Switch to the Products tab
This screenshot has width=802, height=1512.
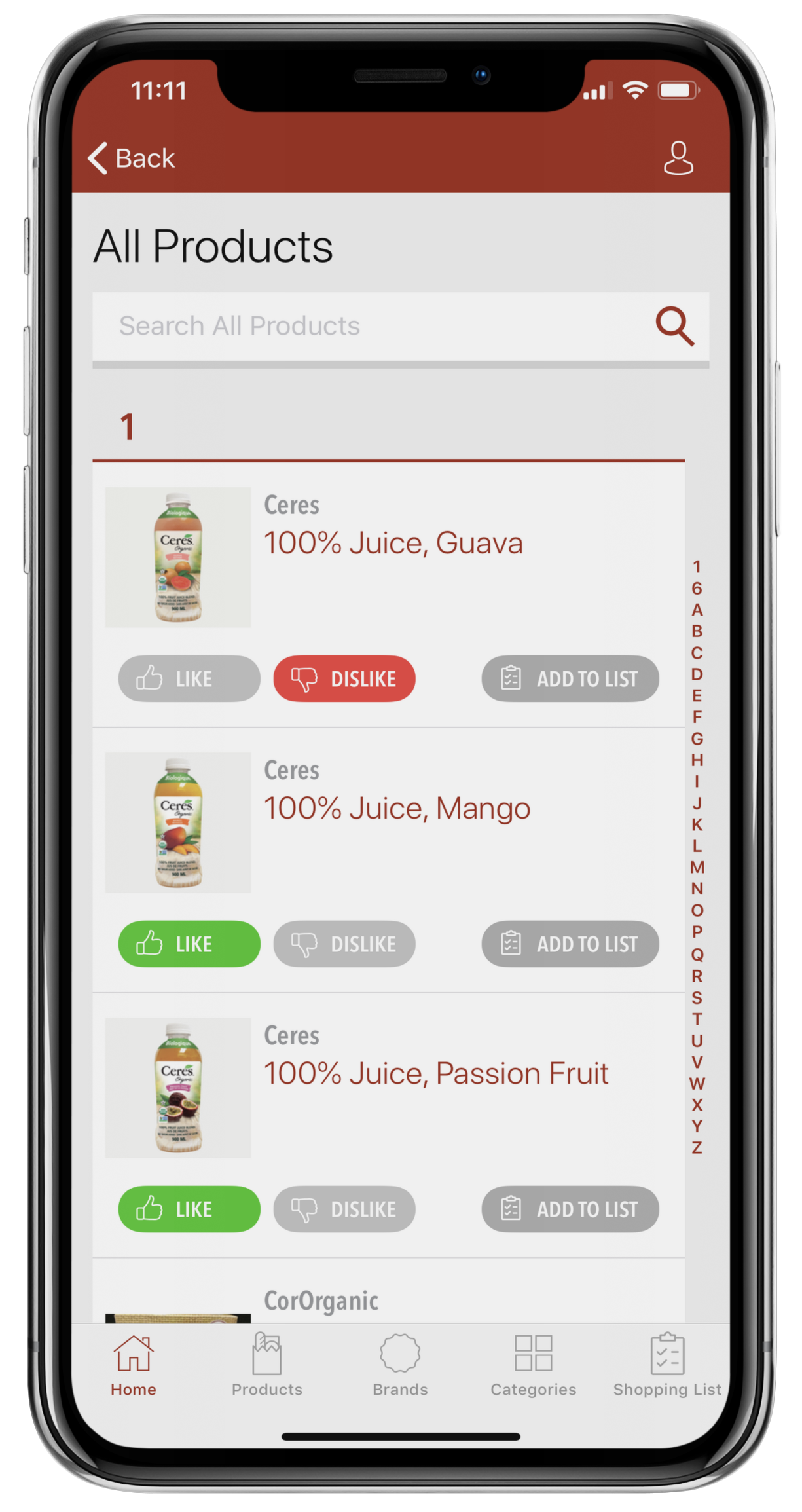(x=266, y=1365)
